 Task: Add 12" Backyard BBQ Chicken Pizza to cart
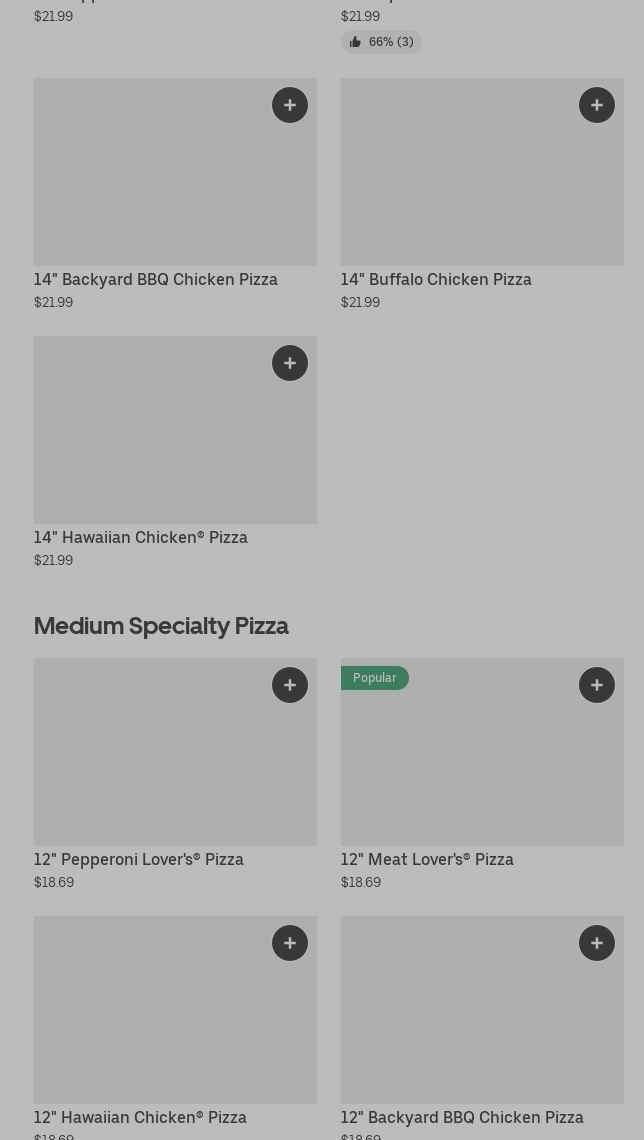pyautogui.click(x=597, y=943)
